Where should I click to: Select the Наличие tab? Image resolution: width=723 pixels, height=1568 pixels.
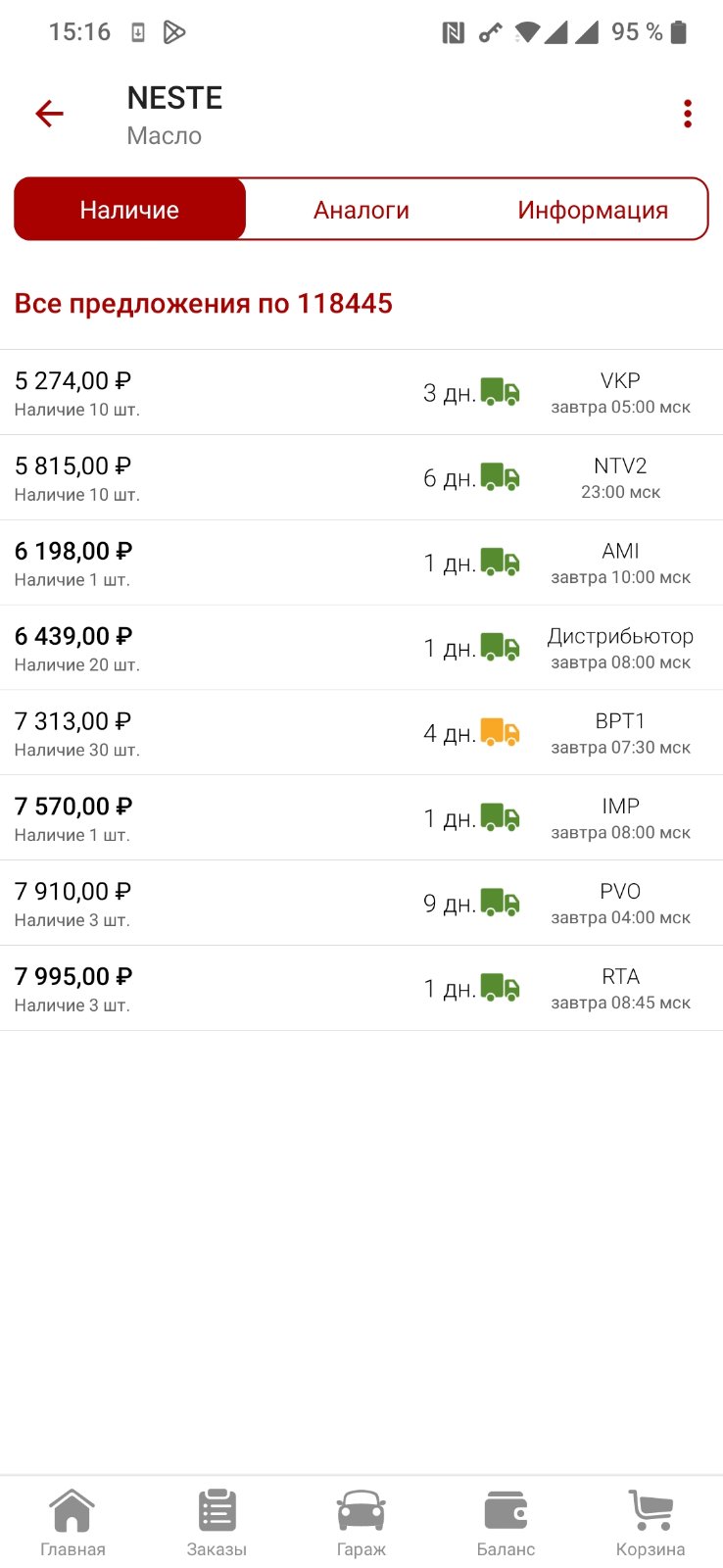pyautogui.click(x=129, y=209)
